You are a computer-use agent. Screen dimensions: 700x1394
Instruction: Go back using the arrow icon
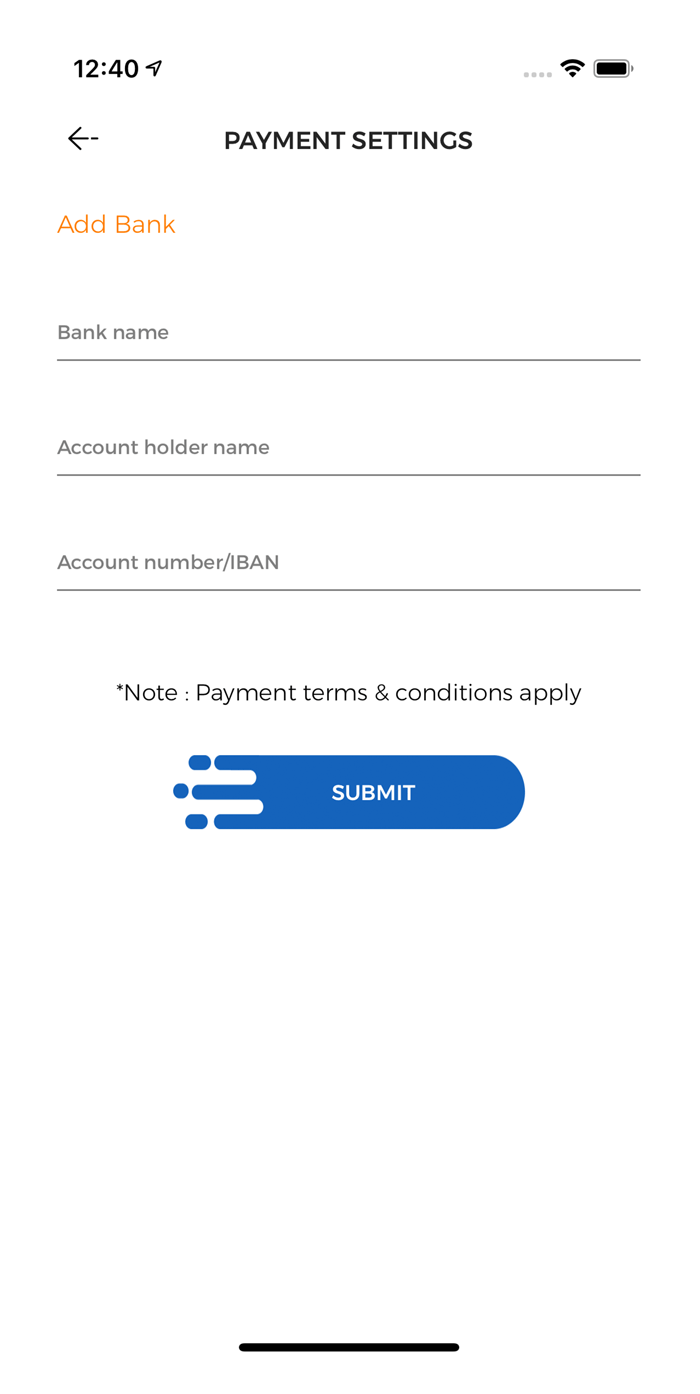(x=83, y=139)
